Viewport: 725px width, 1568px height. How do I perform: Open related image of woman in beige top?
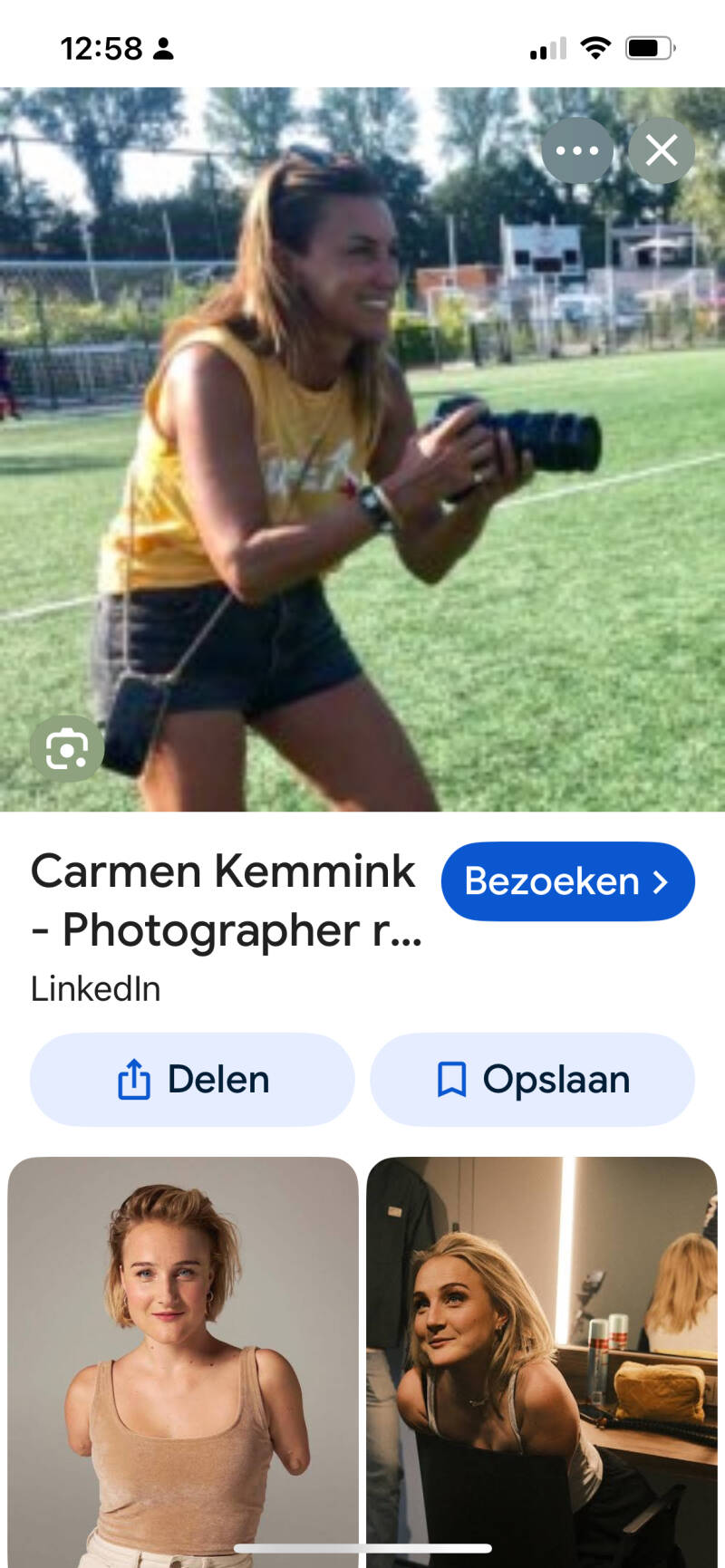pos(183,1359)
